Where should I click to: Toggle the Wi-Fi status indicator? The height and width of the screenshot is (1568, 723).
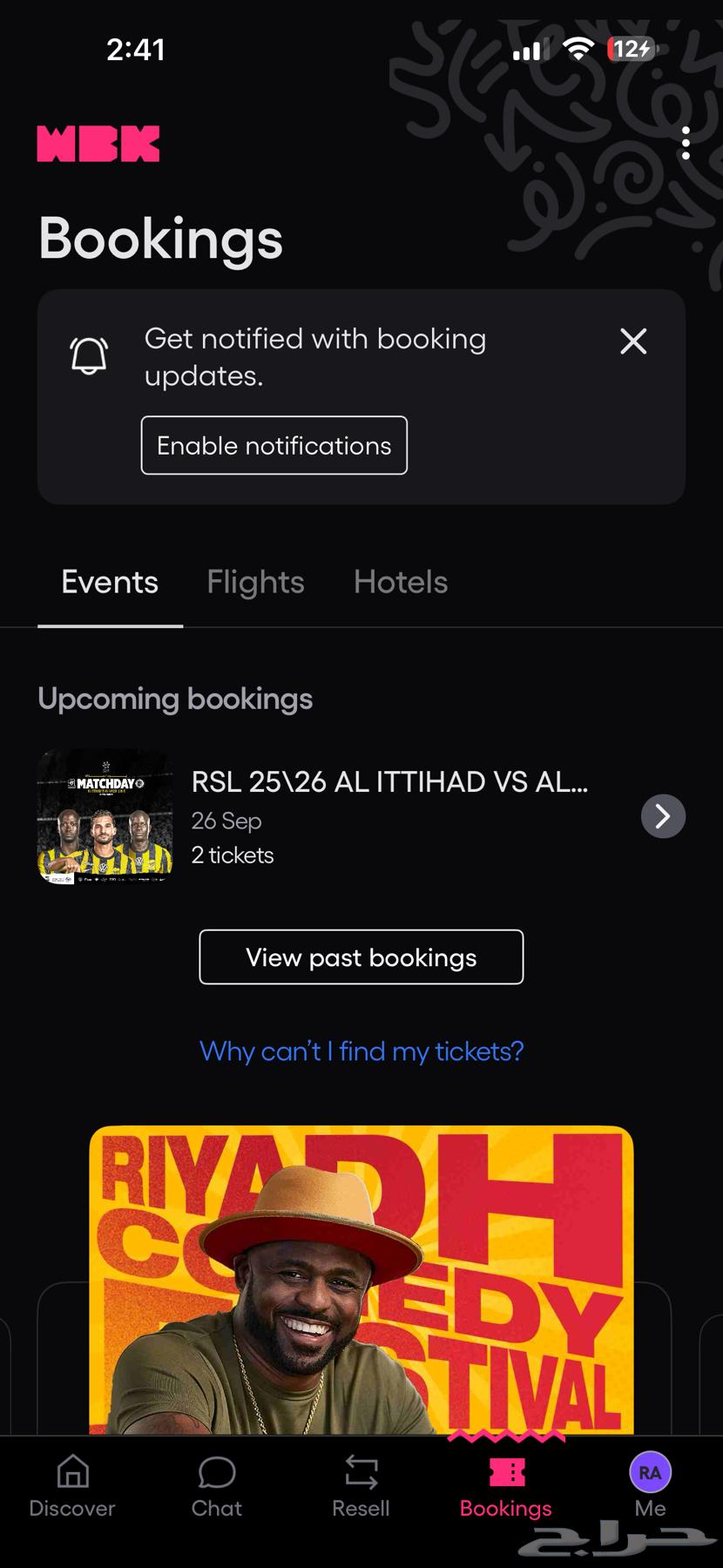point(577,48)
